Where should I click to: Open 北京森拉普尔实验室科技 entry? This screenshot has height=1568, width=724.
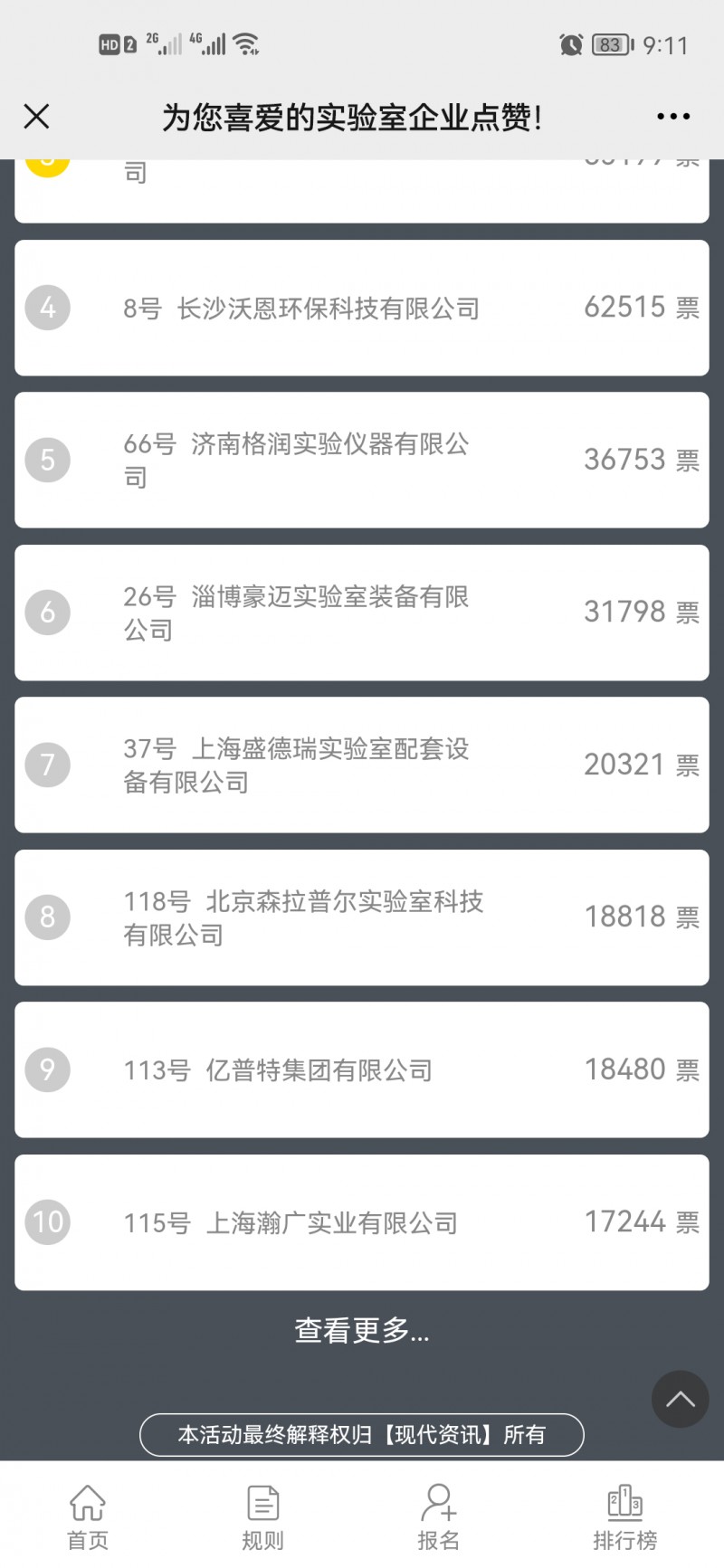click(x=362, y=917)
